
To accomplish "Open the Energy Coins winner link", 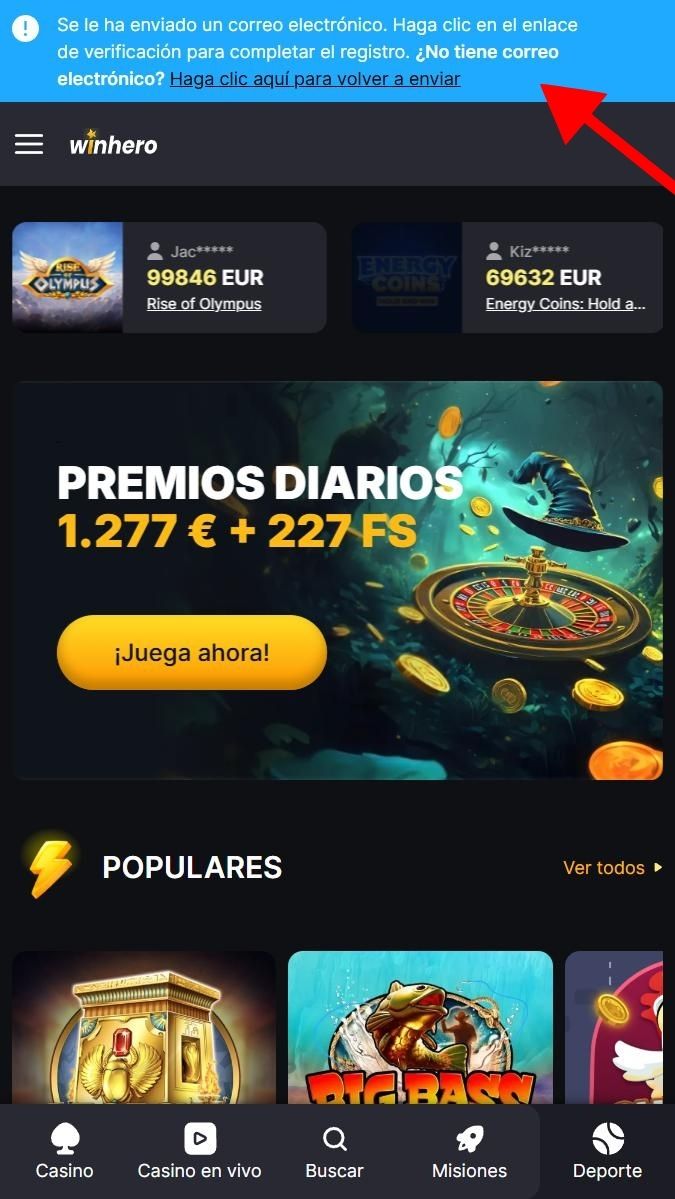I will coord(566,304).
